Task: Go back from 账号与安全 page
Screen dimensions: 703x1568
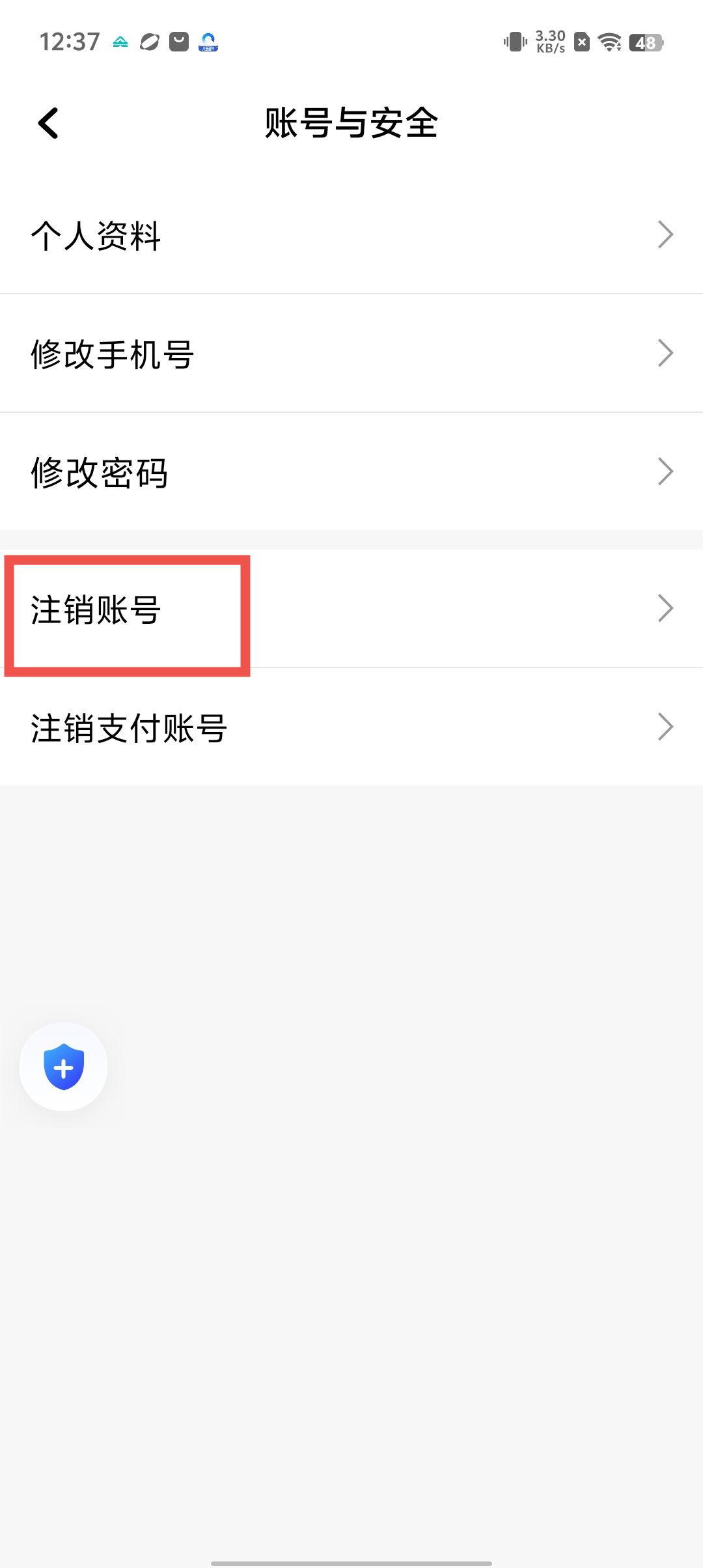Action: click(49, 123)
